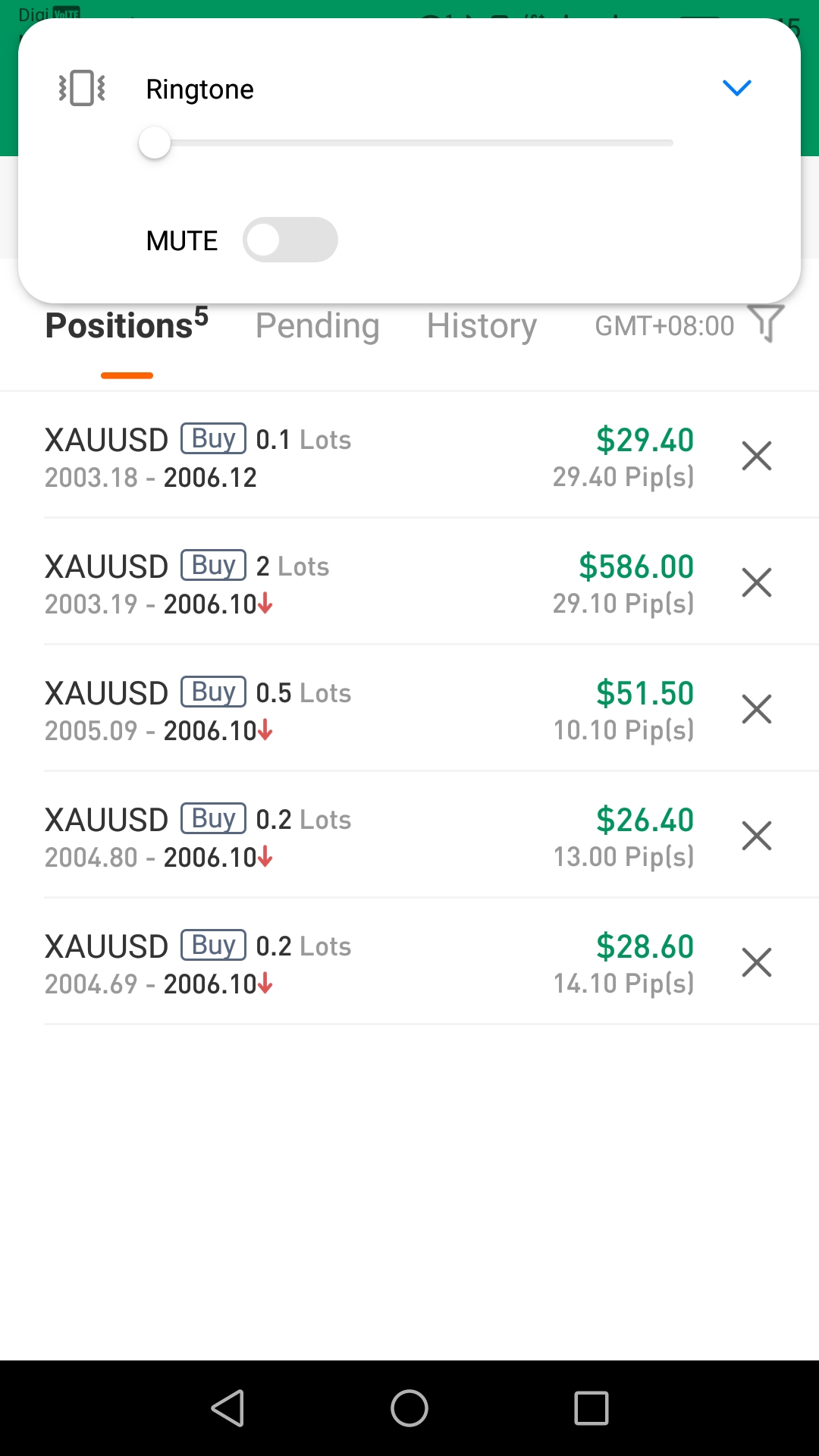Close the $29.40 profit position

click(756, 456)
